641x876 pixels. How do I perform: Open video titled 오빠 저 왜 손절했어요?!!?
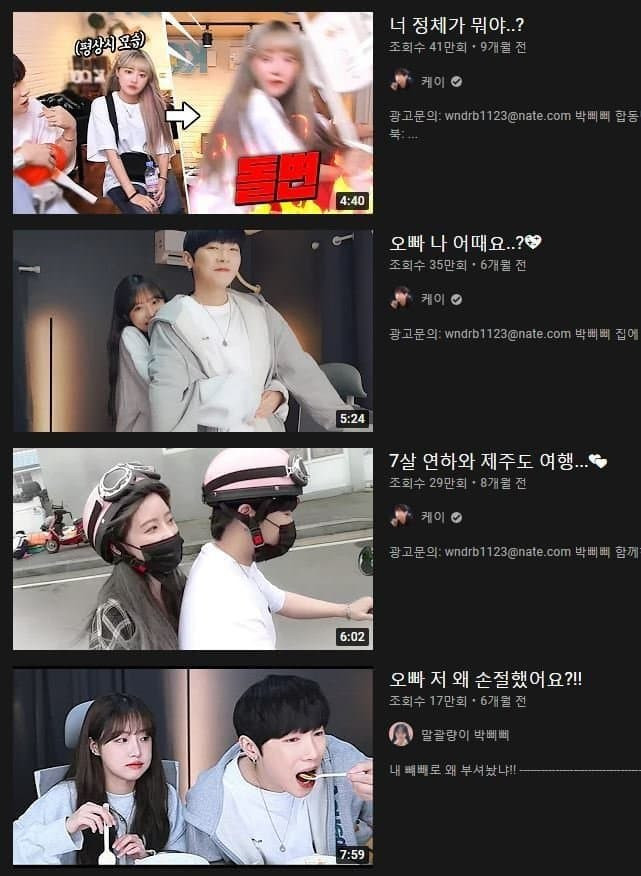485,679
